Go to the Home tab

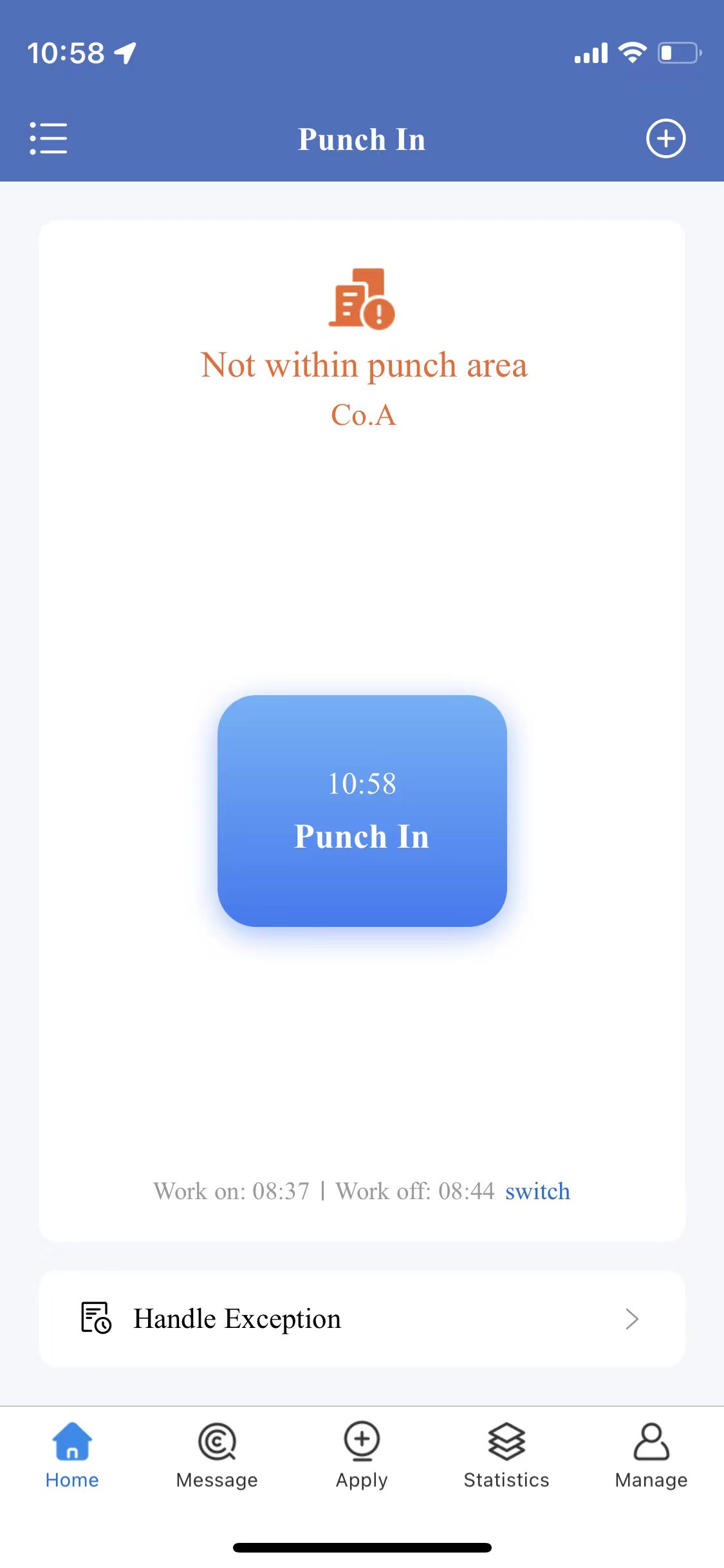72,1455
